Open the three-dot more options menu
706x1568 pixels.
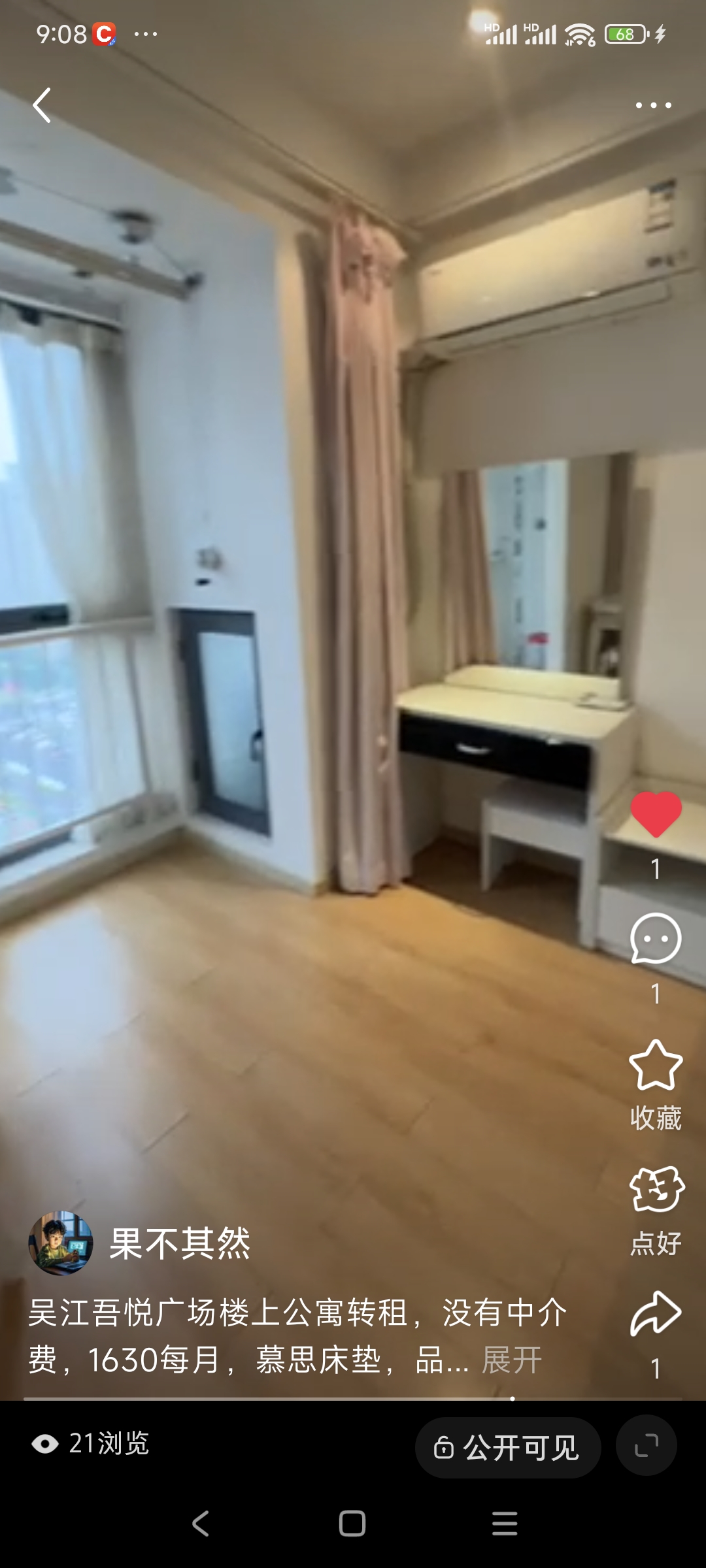(x=652, y=105)
